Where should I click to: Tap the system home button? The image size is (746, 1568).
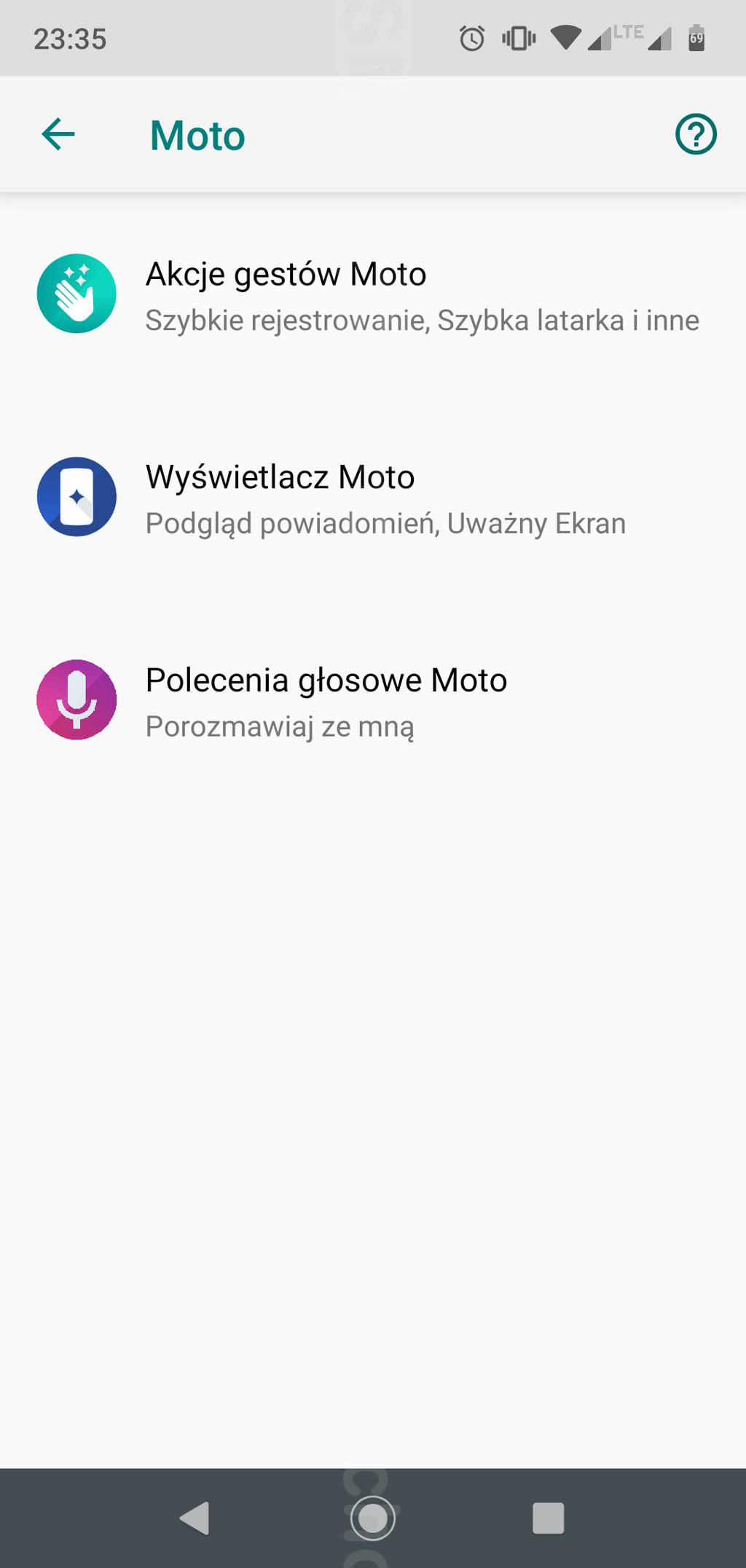(373, 1518)
